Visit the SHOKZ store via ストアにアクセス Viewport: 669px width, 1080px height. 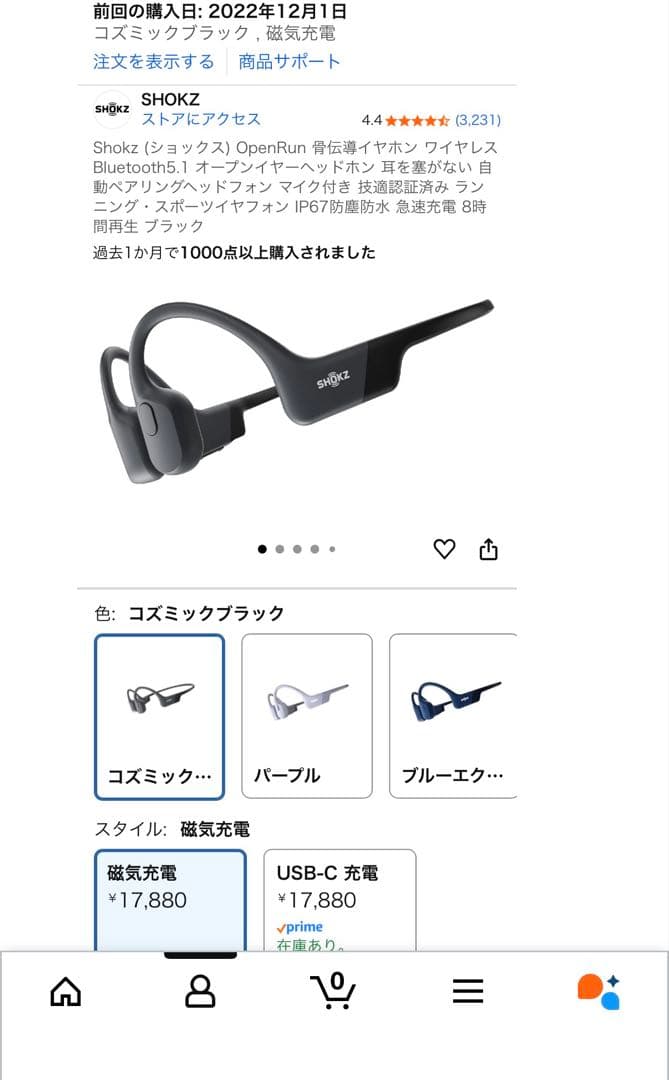200,119
